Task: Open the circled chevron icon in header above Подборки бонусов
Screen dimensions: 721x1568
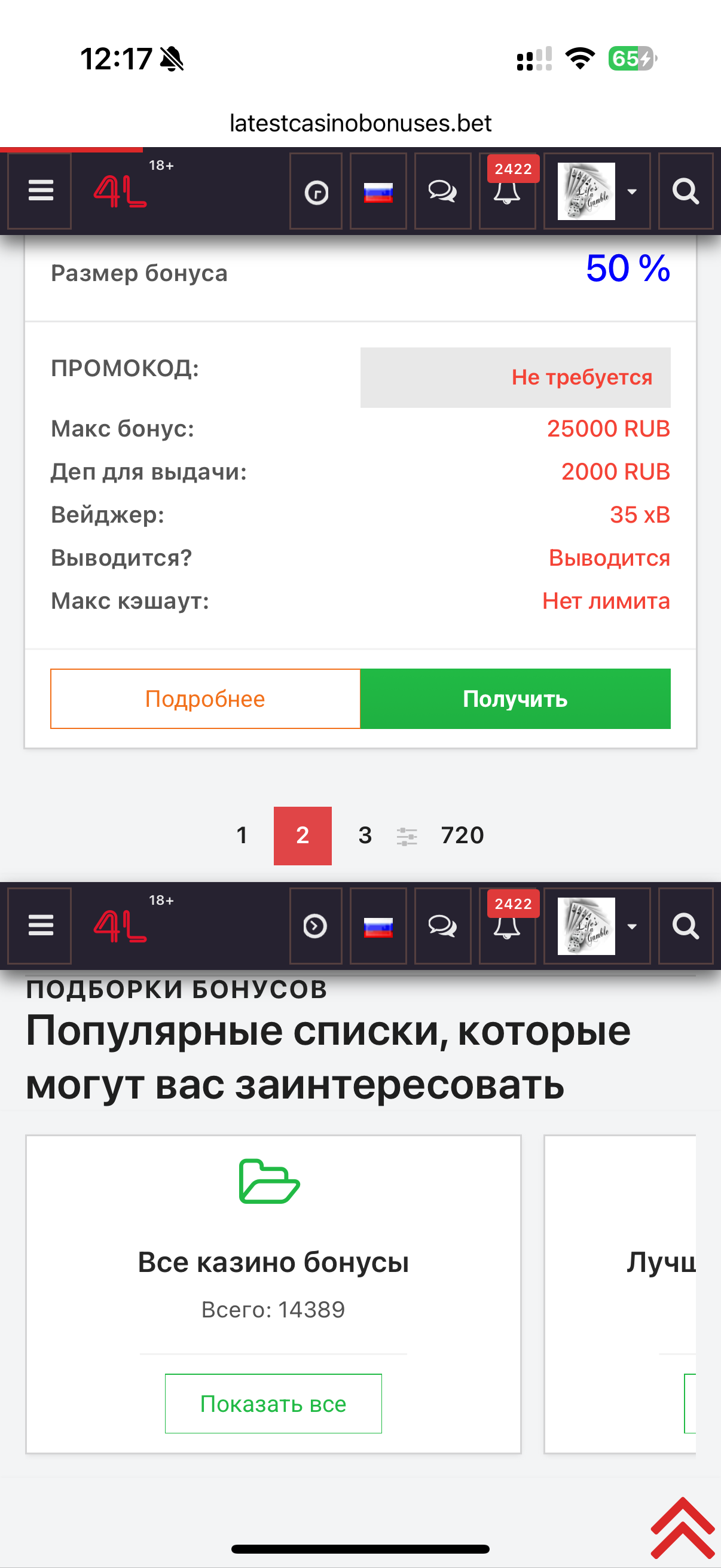Action: click(x=315, y=926)
